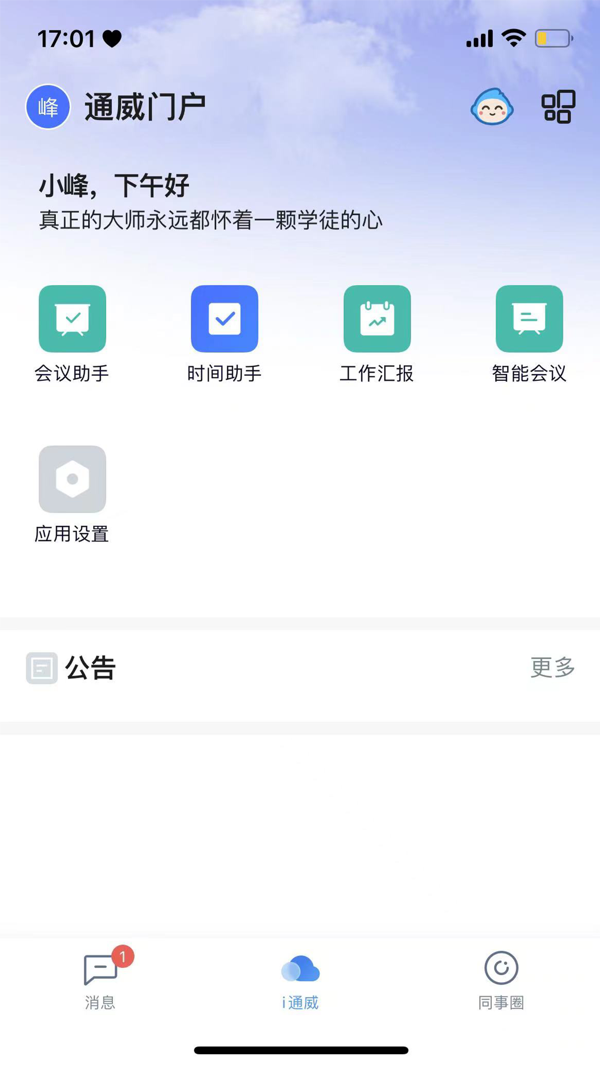Open 工作汇报 app
Screen dimensions: 600x1067
click(x=377, y=320)
